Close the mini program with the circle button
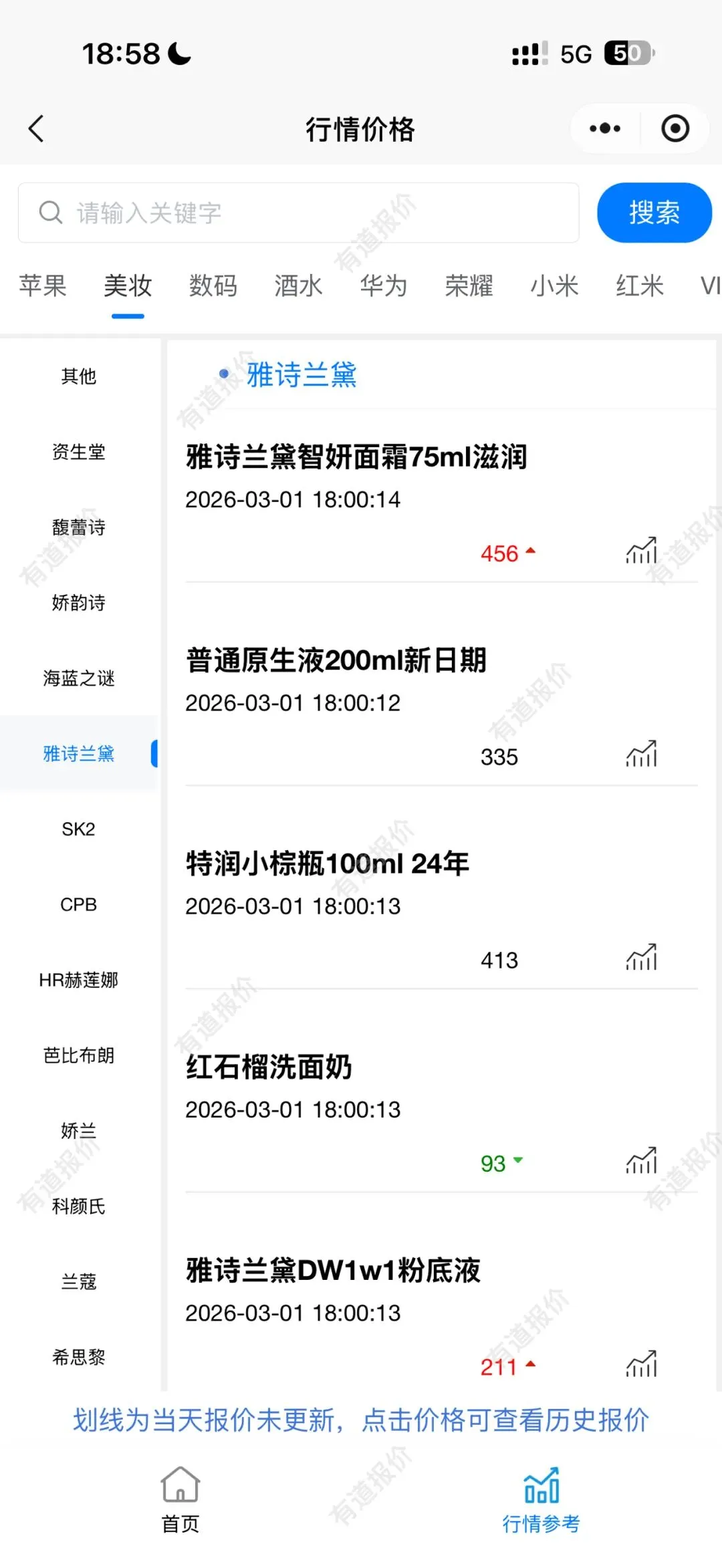The height and width of the screenshot is (1568, 722). [675, 128]
